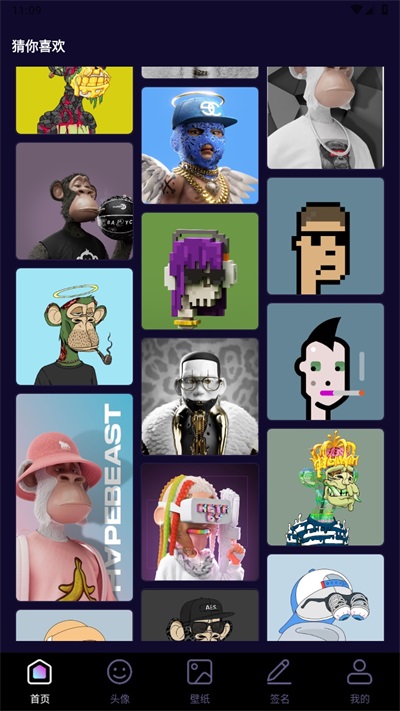400x711 pixels.
Task: Open the 壁纸 tab
Action: coord(200,681)
